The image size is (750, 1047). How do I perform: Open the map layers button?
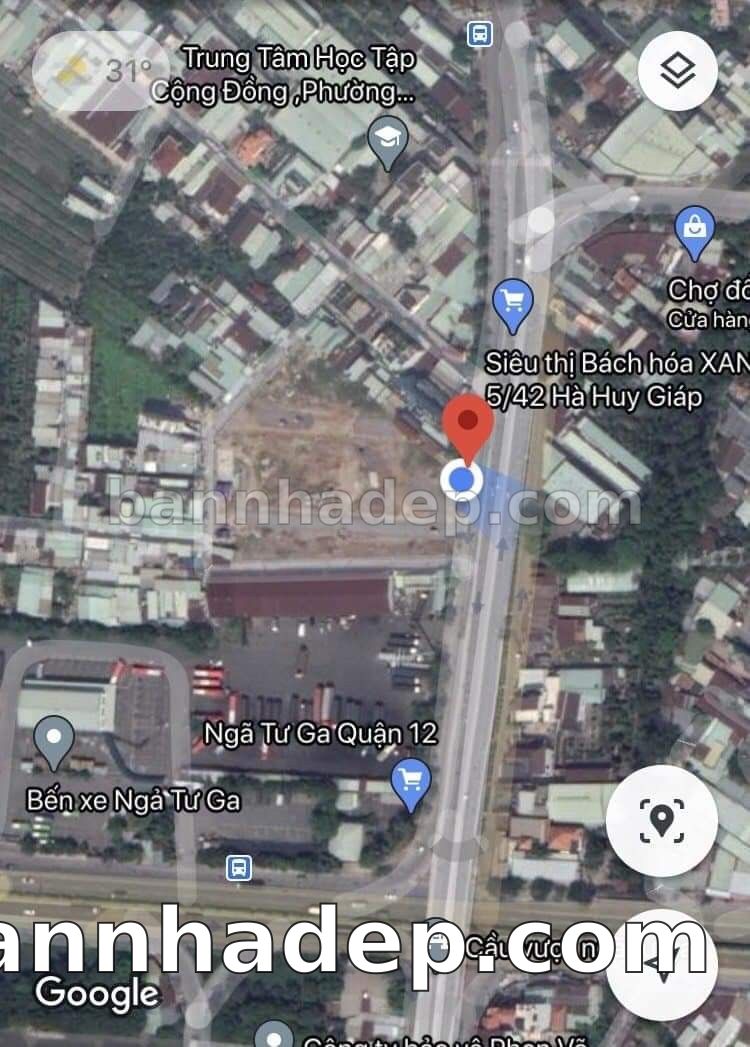point(677,69)
